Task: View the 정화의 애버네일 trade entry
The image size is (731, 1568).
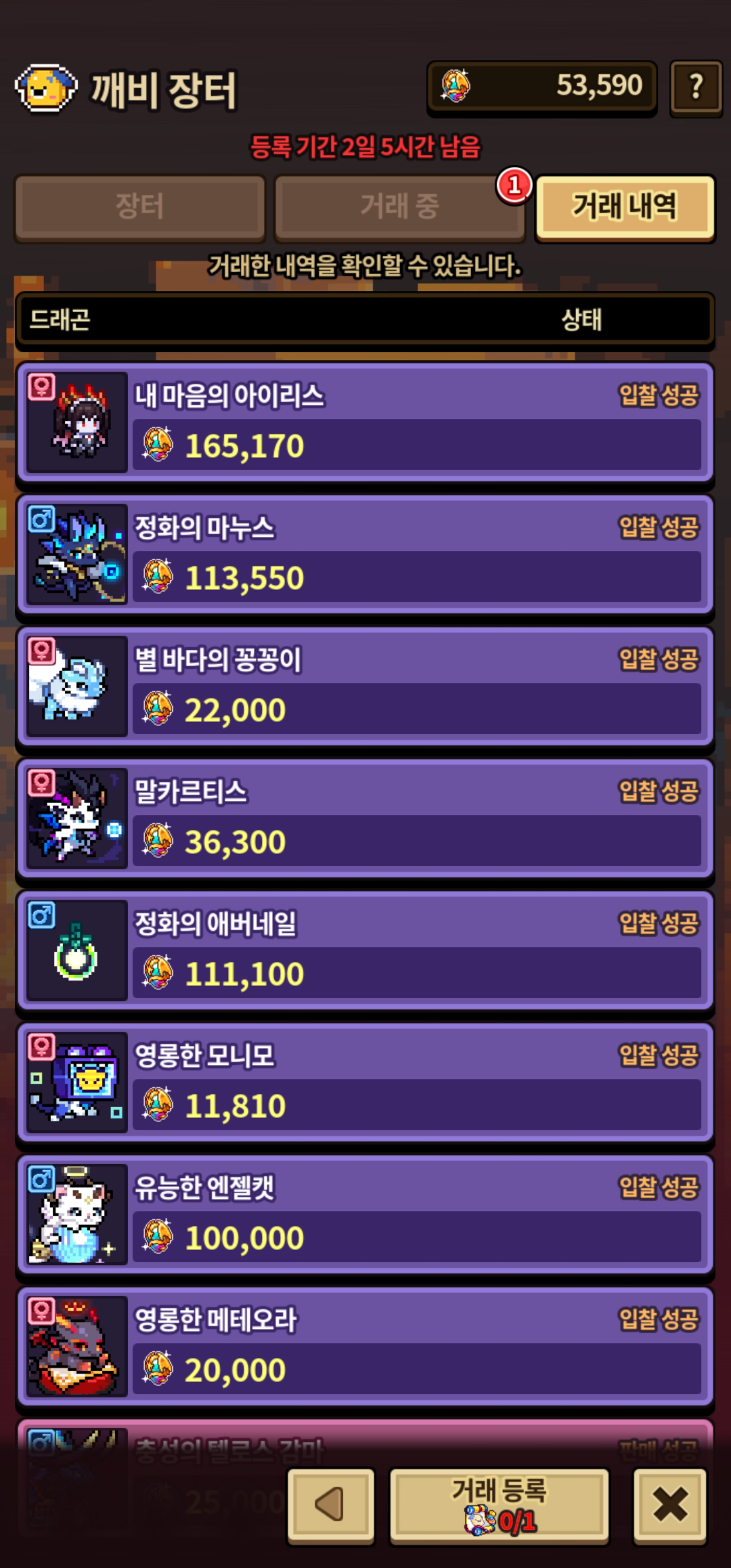Action: coord(365,950)
